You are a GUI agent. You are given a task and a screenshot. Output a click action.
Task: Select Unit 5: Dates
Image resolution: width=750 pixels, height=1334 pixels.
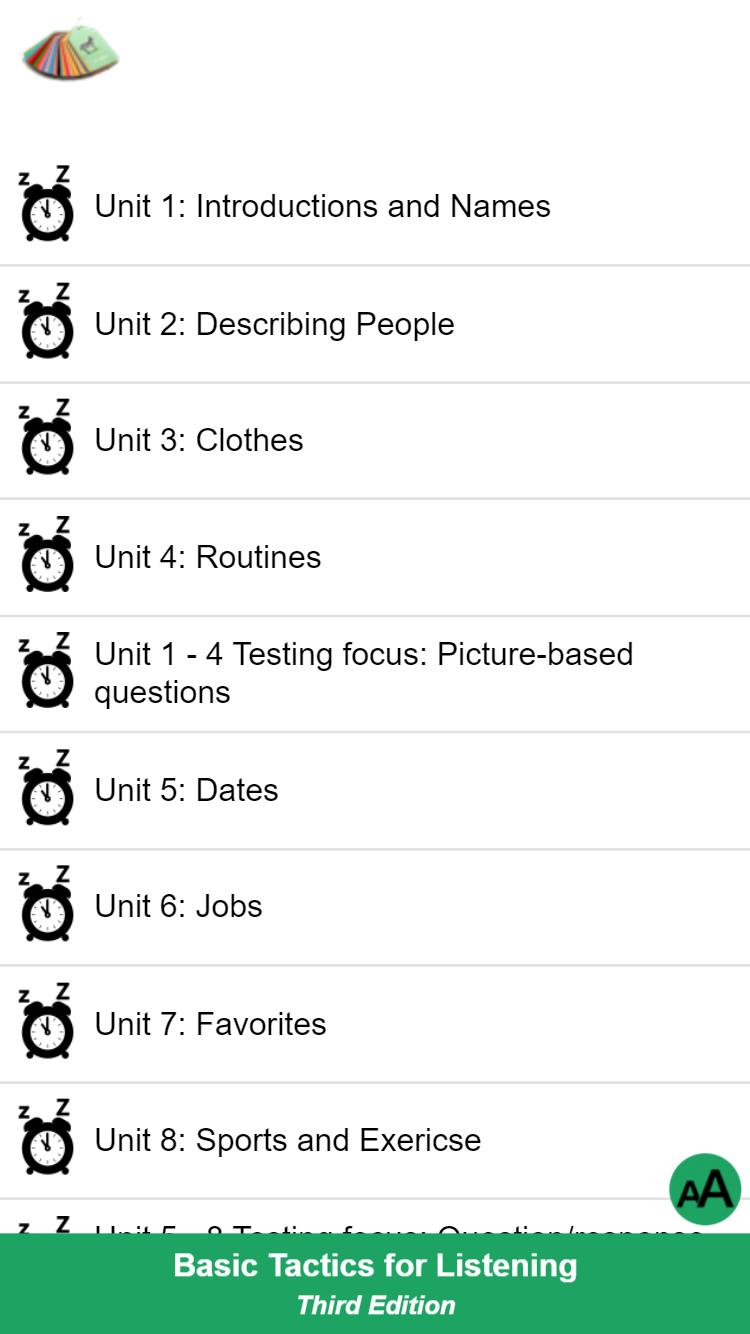click(375, 791)
